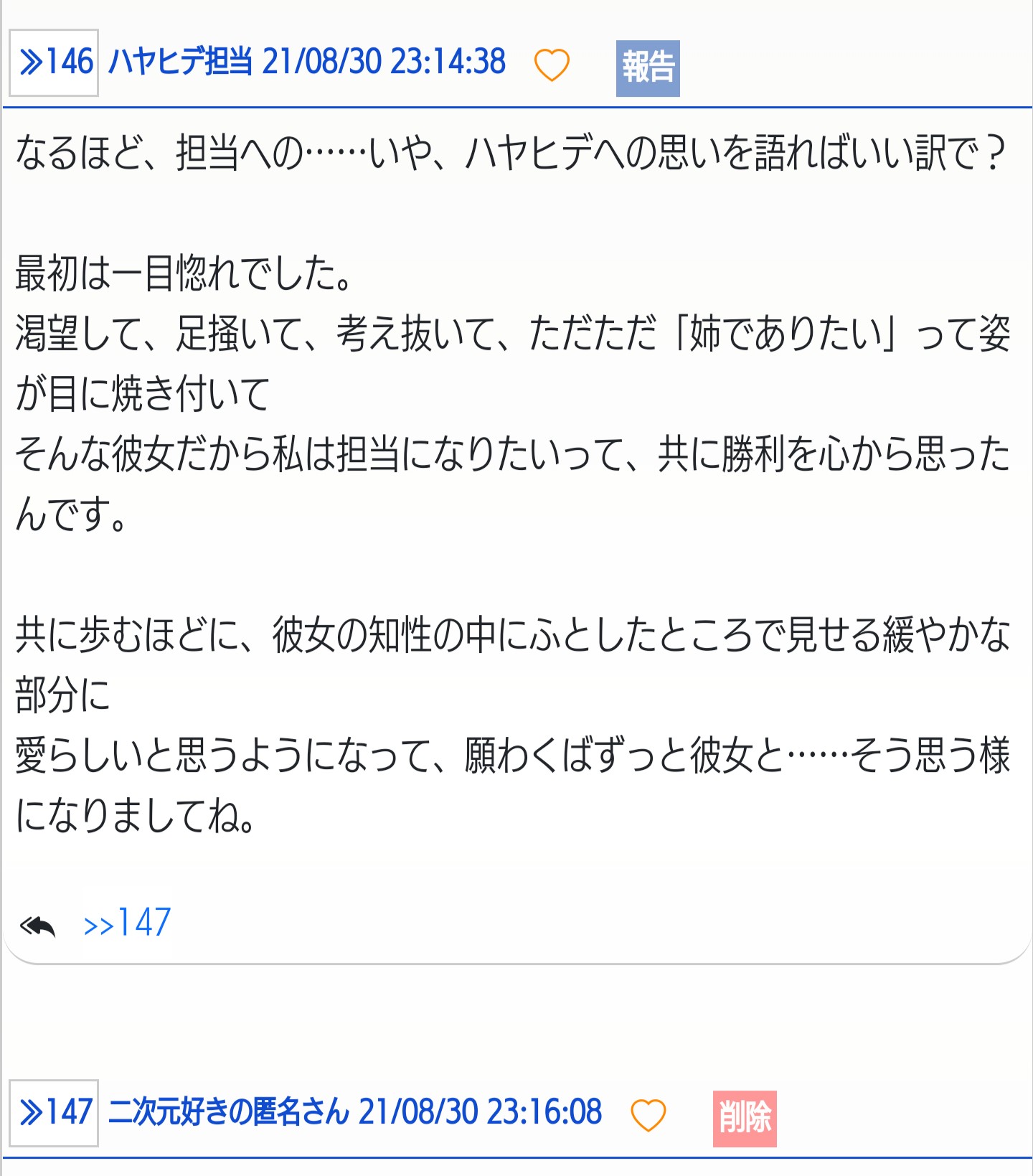Image resolution: width=1033 pixels, height=1176 pixels.
Task: Report post 146 with 報告 button
Action: (x=648, y=68)
